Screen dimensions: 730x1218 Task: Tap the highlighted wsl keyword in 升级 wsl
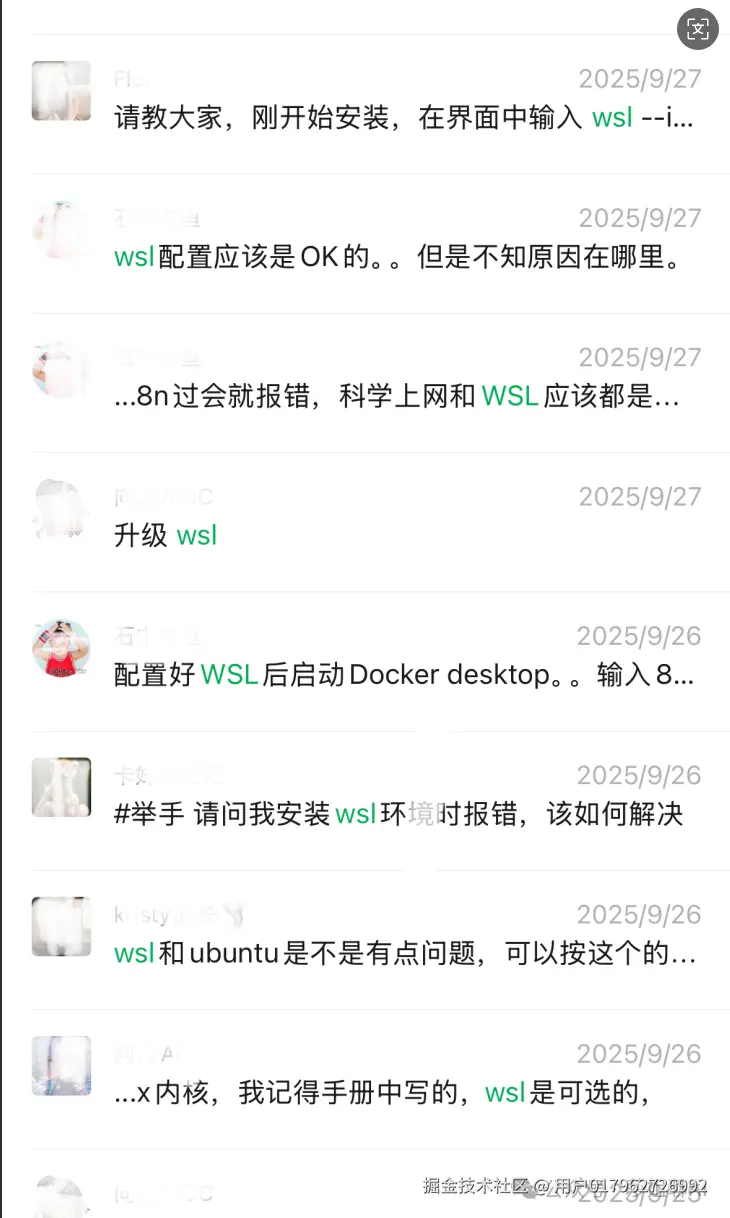click(196, 535)
